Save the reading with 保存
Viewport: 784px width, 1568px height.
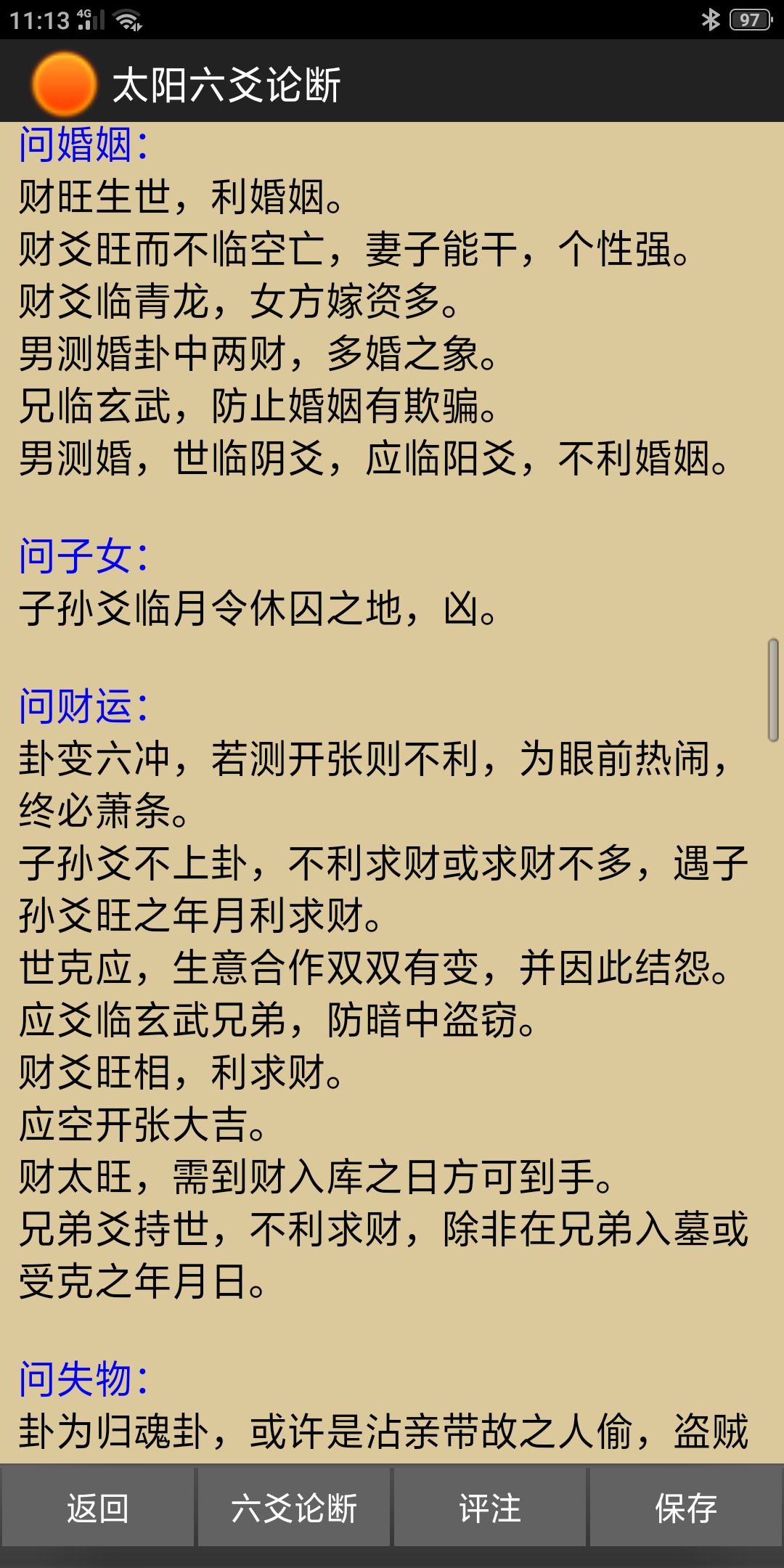[686, 1508]
